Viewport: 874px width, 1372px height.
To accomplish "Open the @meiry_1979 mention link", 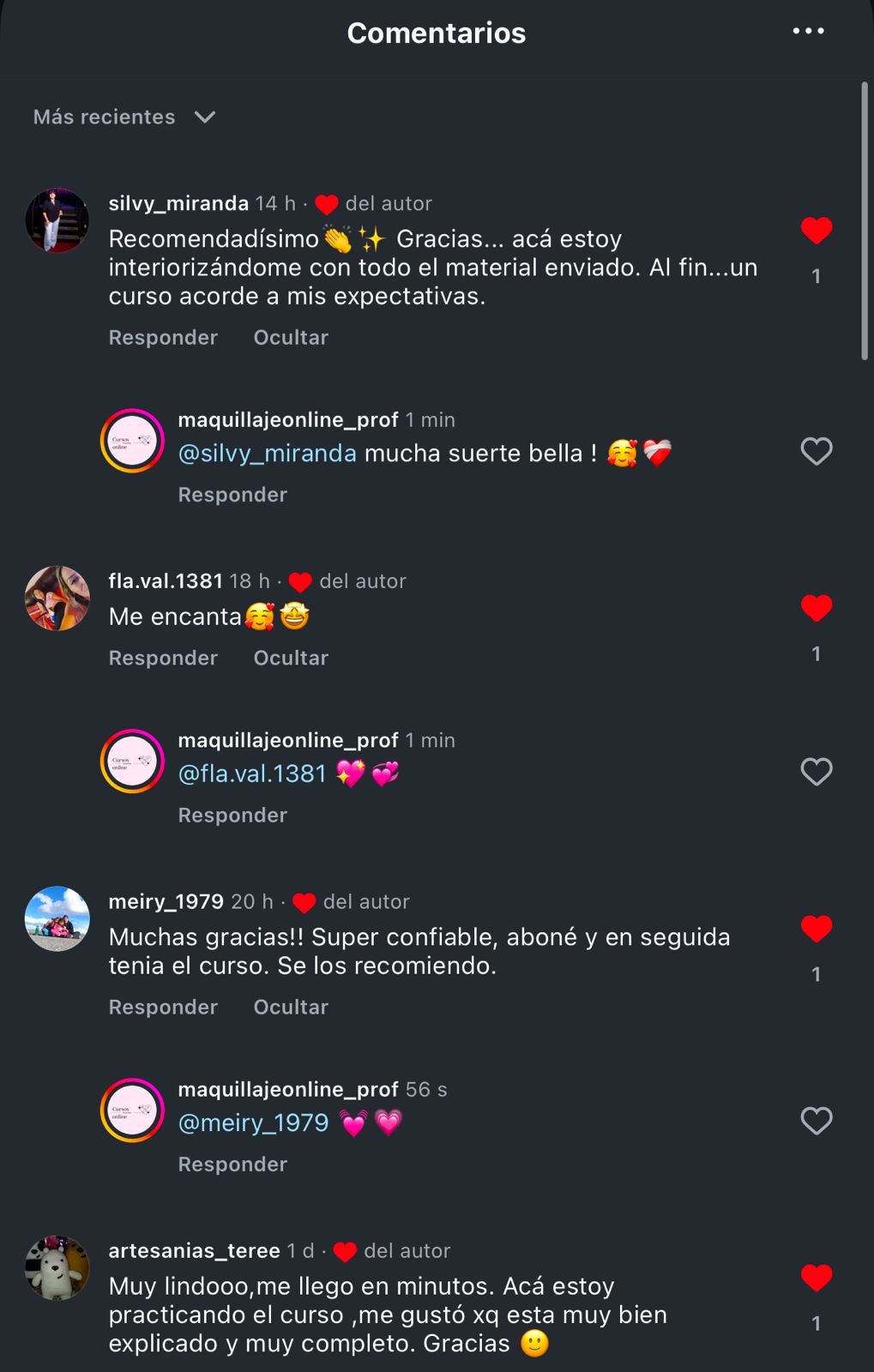I will pyautogui.click(x=253, y=1123).
